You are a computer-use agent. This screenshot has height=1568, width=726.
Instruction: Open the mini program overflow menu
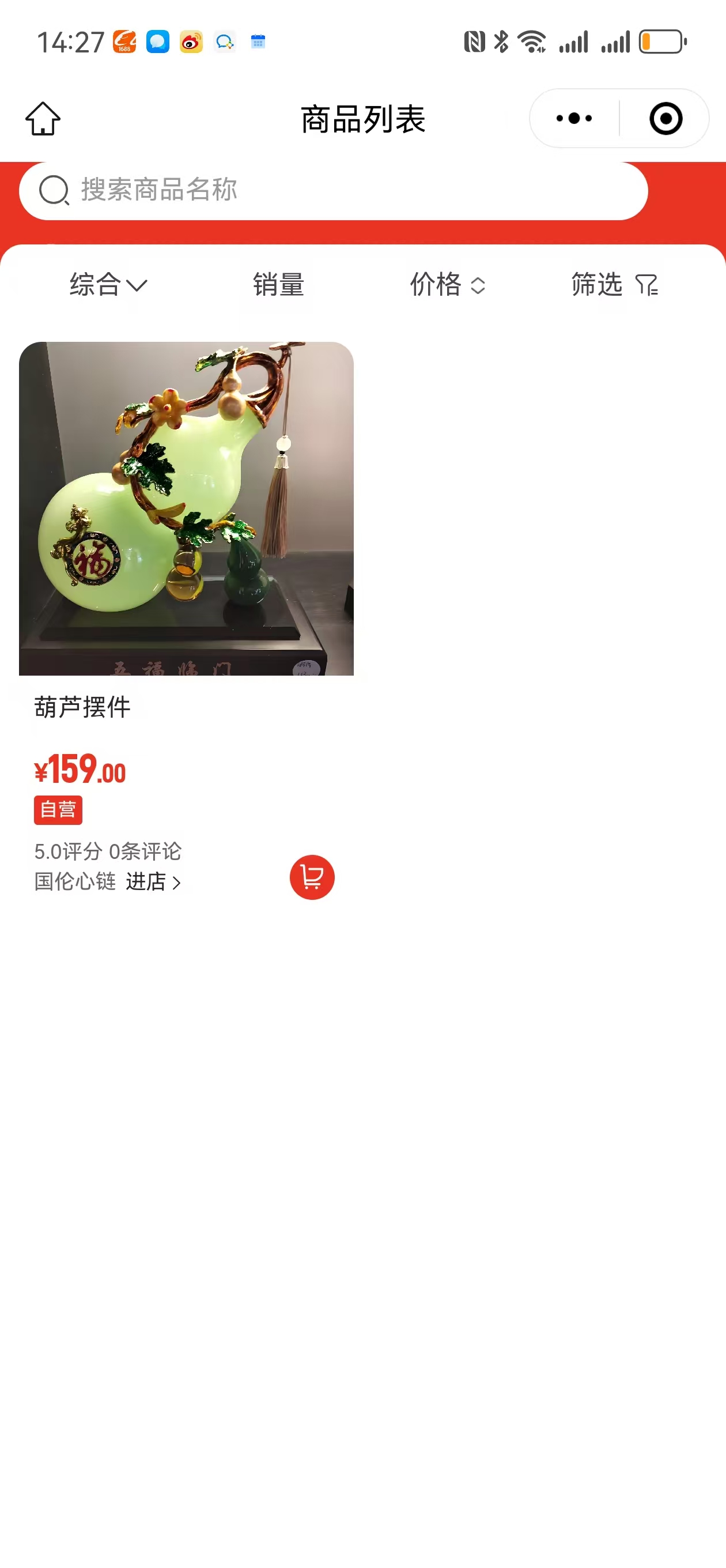tap(574, 119)
